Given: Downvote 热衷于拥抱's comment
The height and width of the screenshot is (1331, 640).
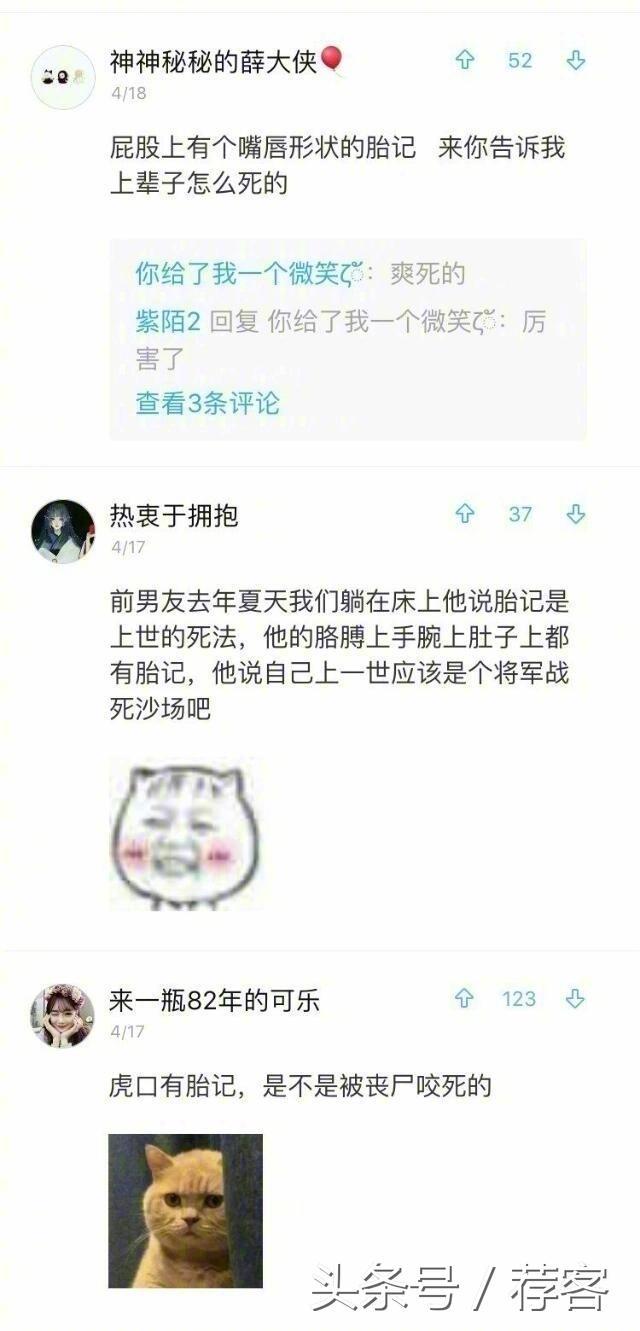Looking at the screenshot, I should 576,515.
